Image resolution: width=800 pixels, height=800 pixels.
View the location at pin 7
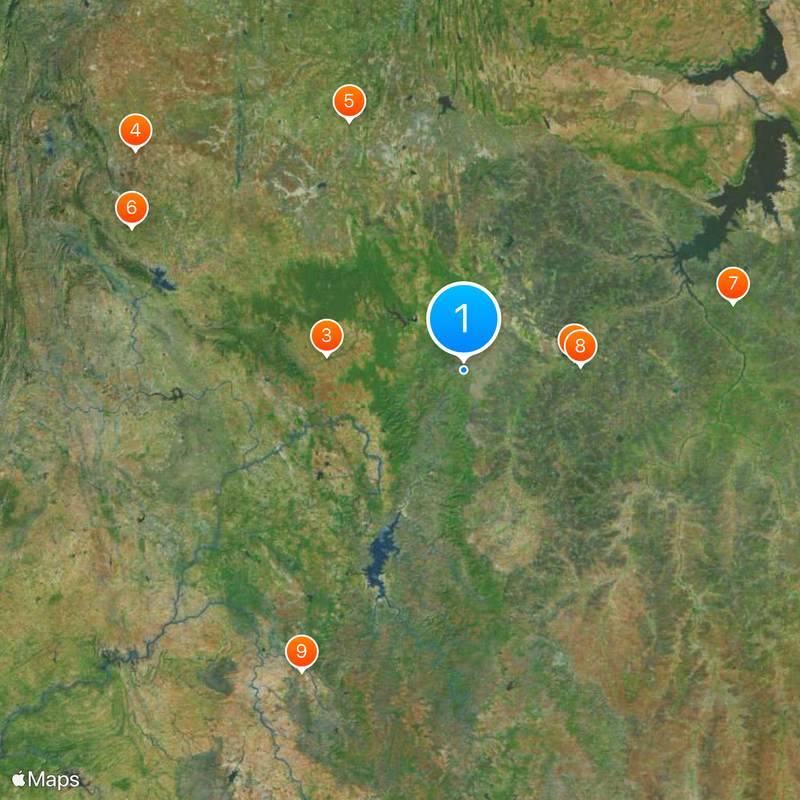(x=733, y=284)
